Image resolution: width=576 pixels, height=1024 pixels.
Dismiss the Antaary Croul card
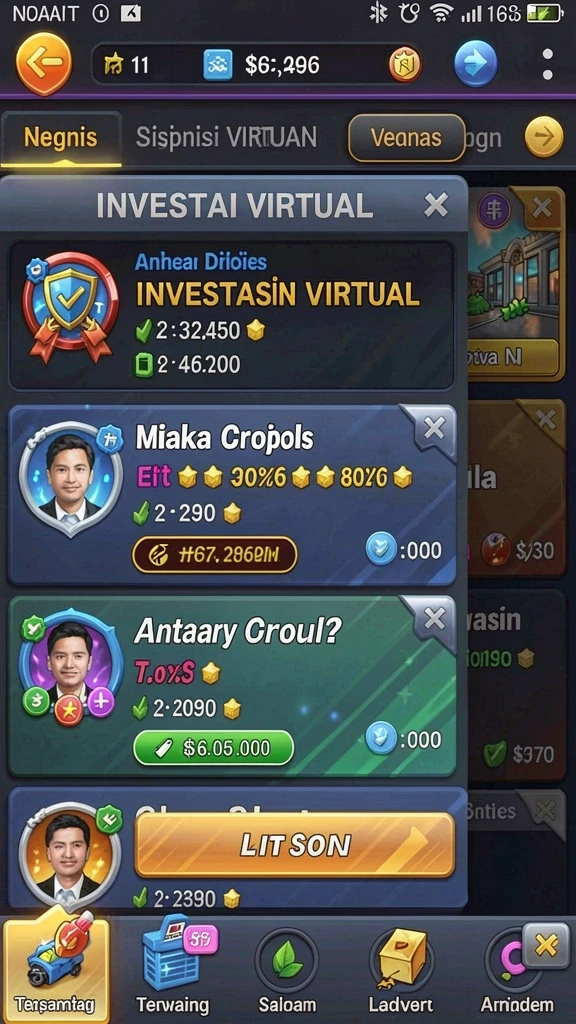point(434,619)
